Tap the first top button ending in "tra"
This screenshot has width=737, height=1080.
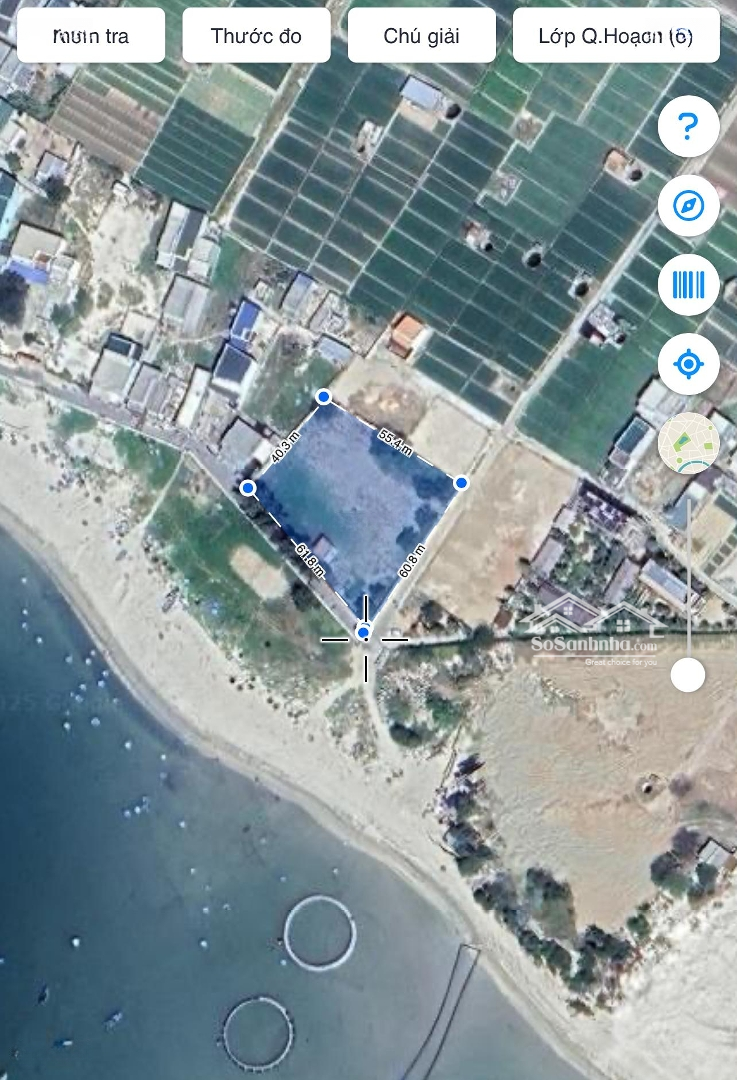[x=91, y=36]
